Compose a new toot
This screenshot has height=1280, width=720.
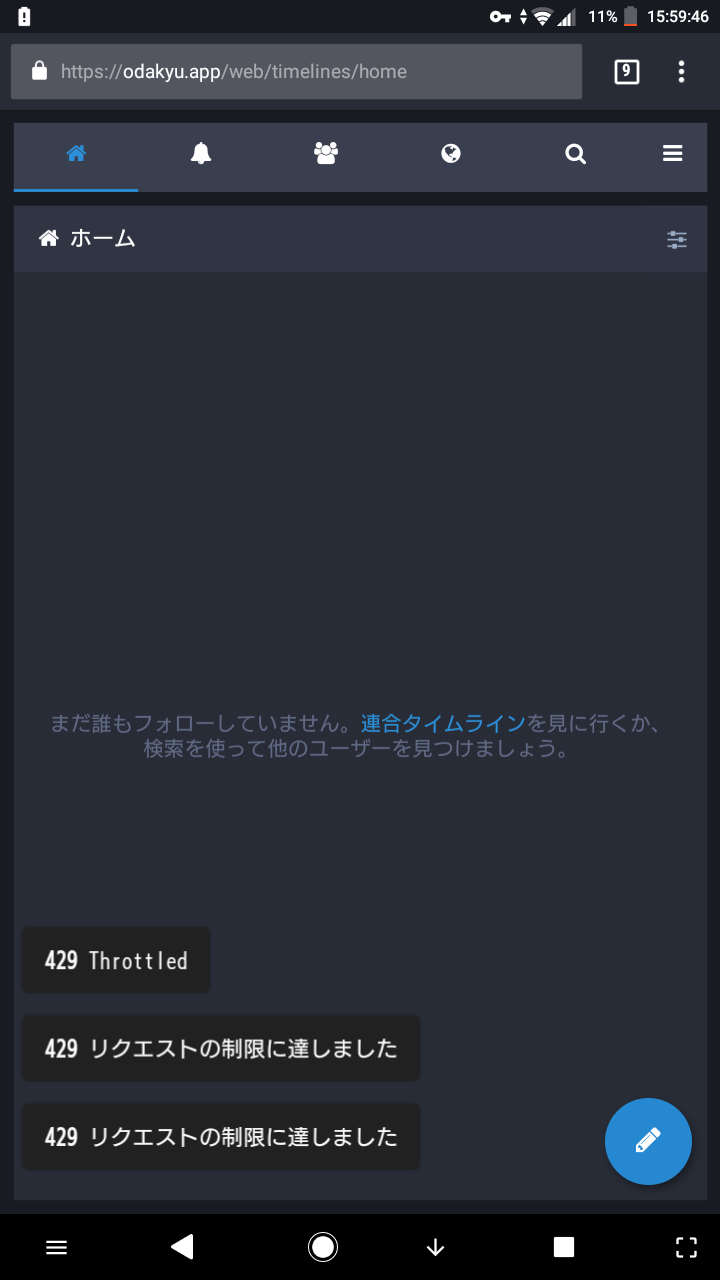click(x=648, y=1141)
